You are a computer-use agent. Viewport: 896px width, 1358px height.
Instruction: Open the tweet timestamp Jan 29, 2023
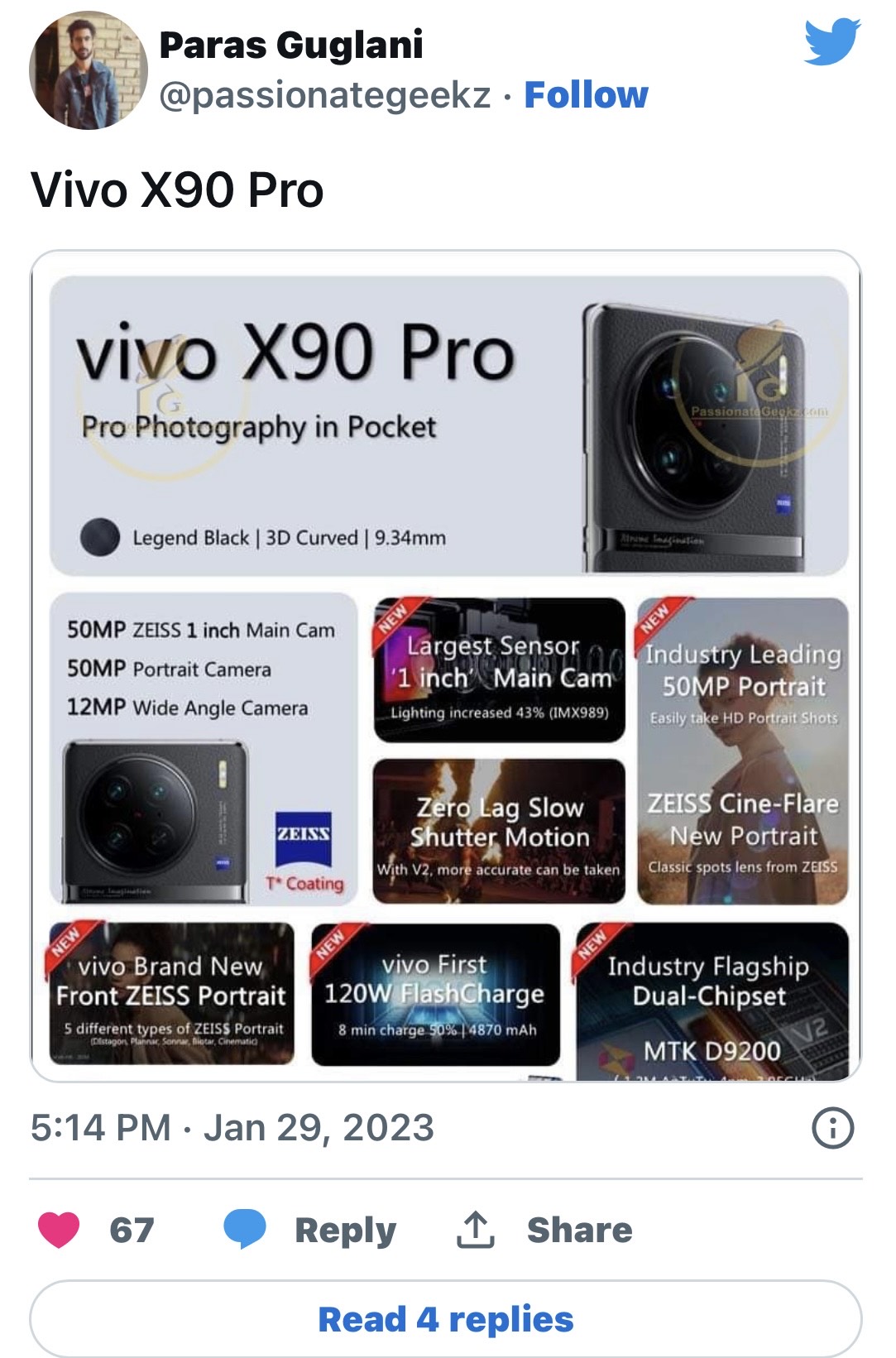(232, 1127)
